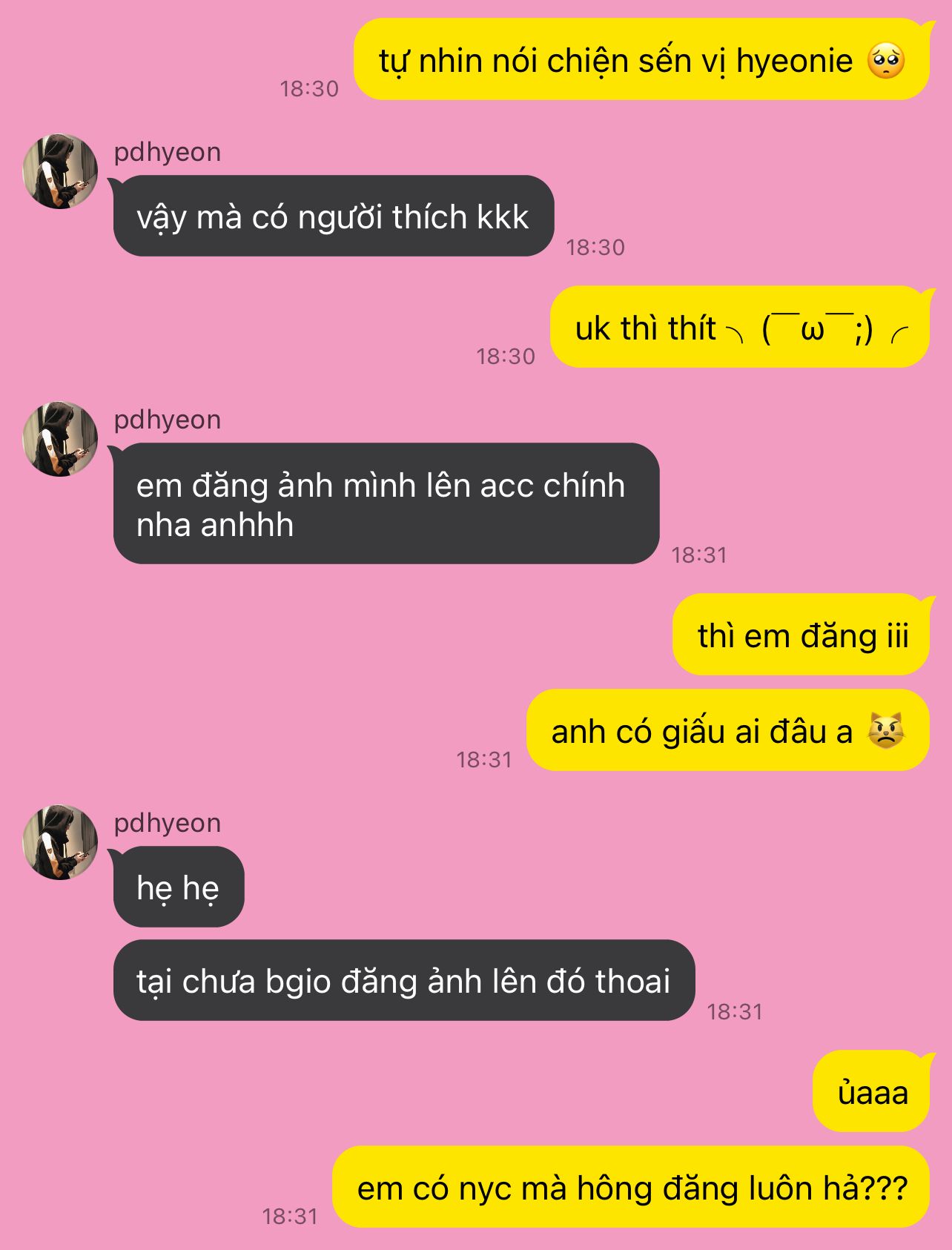Open pdhyeon's avatar beside "em đăng ảnh mình" message
The width and height of the screenshot is (952, 1250).
pos(60,439)
